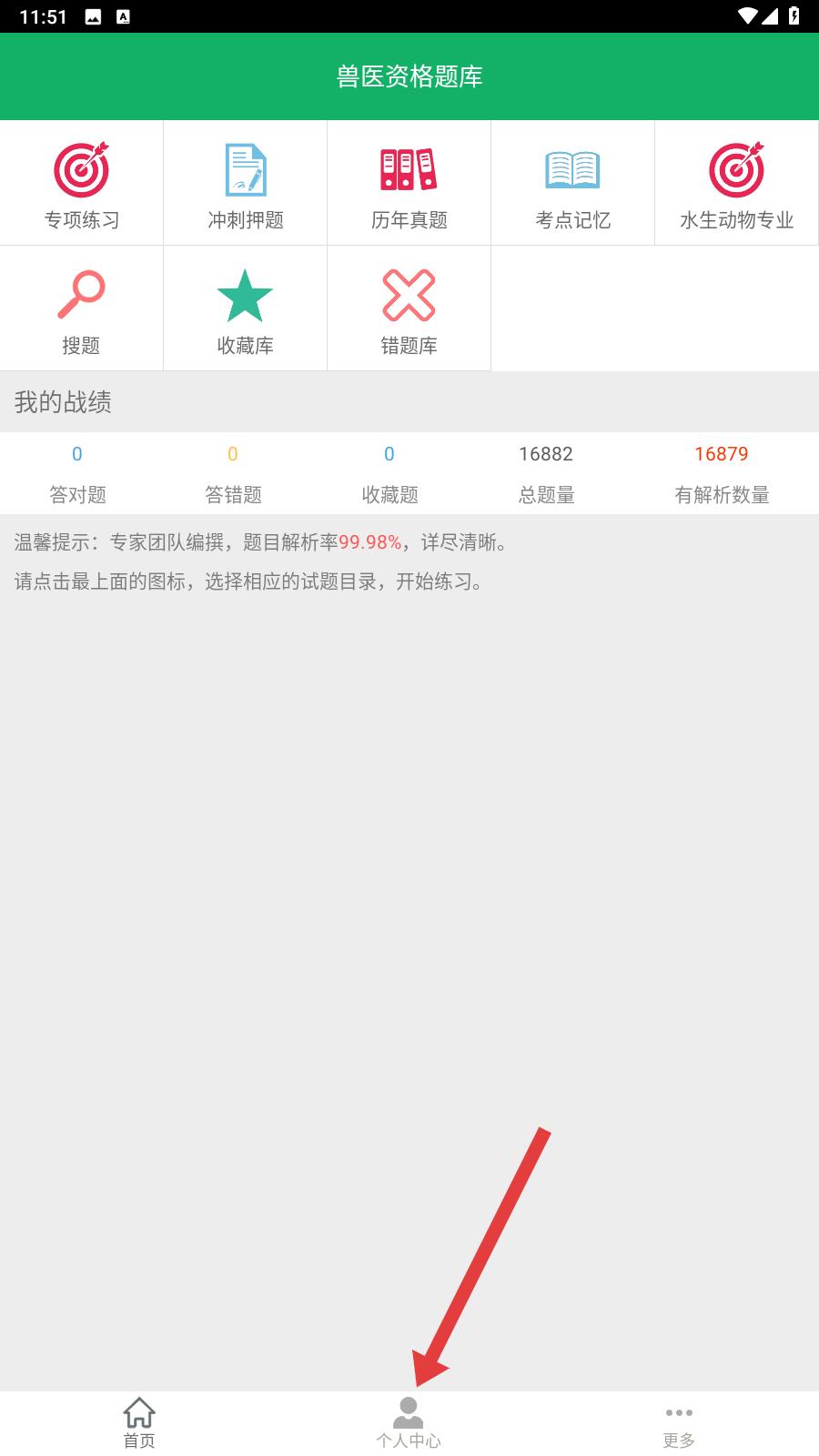The image size is (819, 1456).
Task: Switch to 个人中心 tab
Action: coord(409,1423)
